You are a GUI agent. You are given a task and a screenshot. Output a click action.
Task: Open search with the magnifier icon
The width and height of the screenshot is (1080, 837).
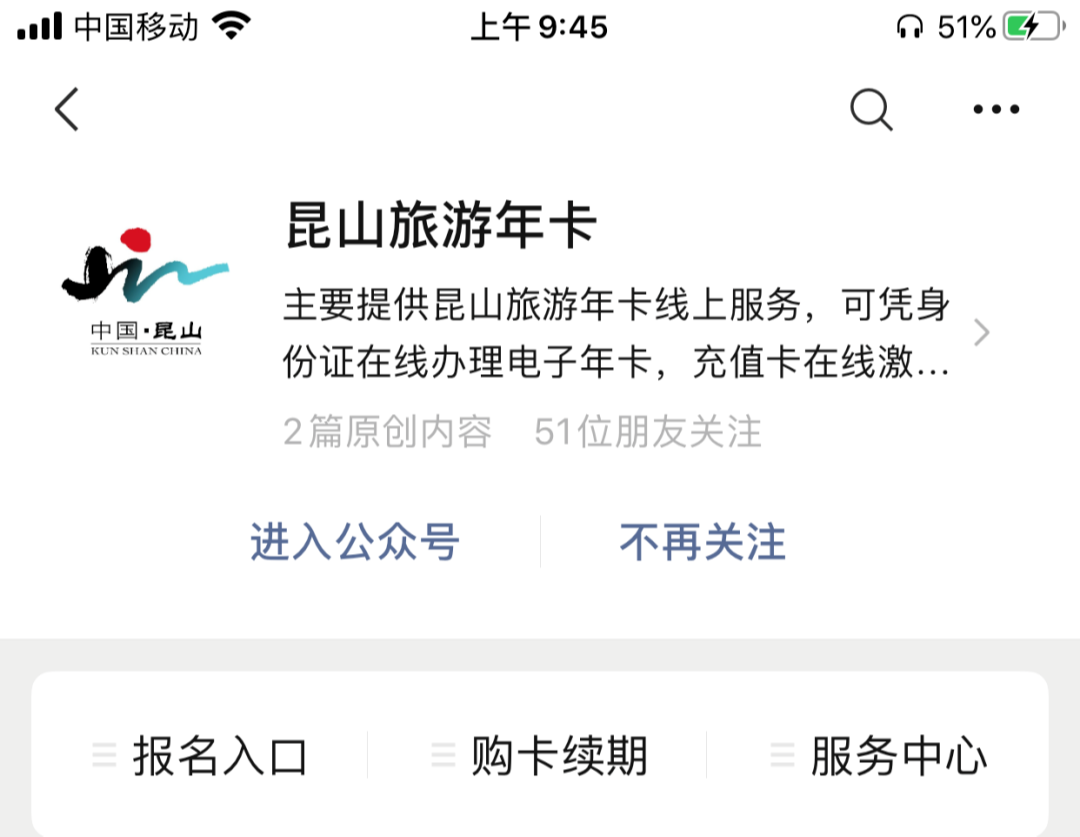[x=871, y=109]
